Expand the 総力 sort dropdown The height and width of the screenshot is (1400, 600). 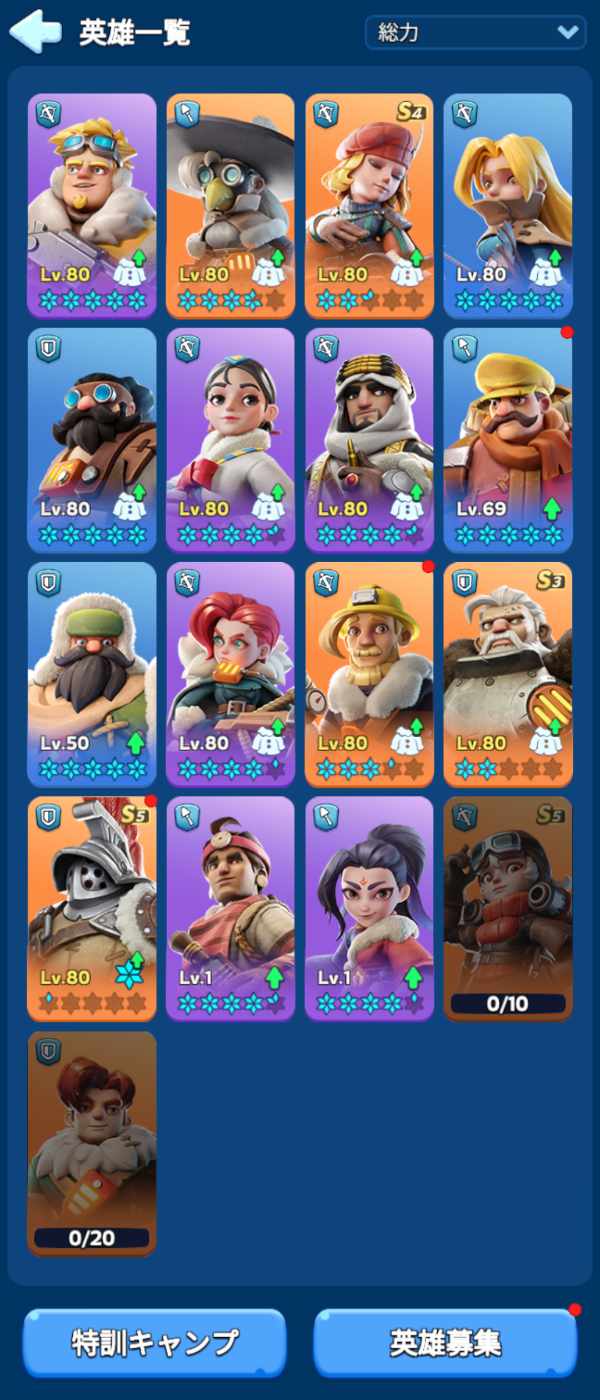[x=475, y=32]
